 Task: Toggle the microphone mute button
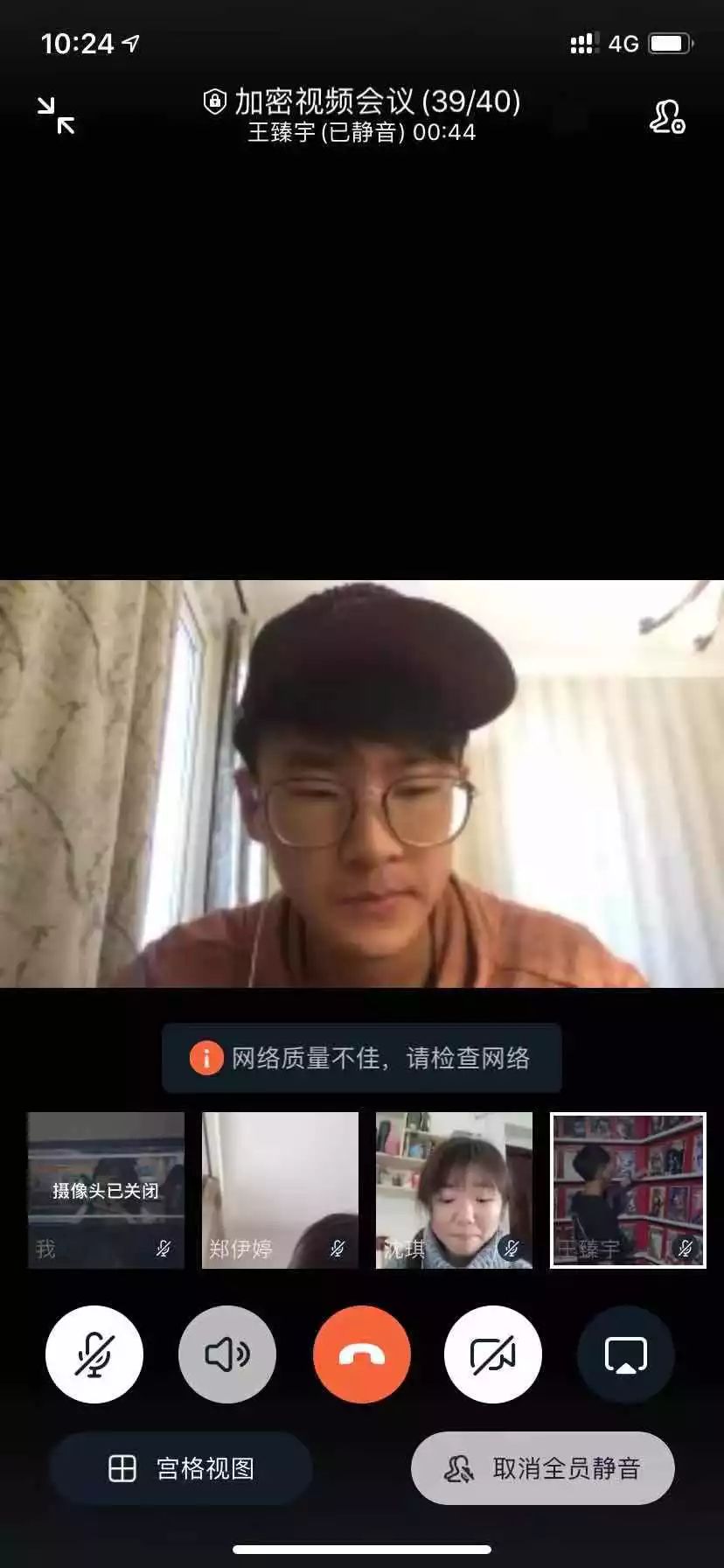tap(94, 1354)
